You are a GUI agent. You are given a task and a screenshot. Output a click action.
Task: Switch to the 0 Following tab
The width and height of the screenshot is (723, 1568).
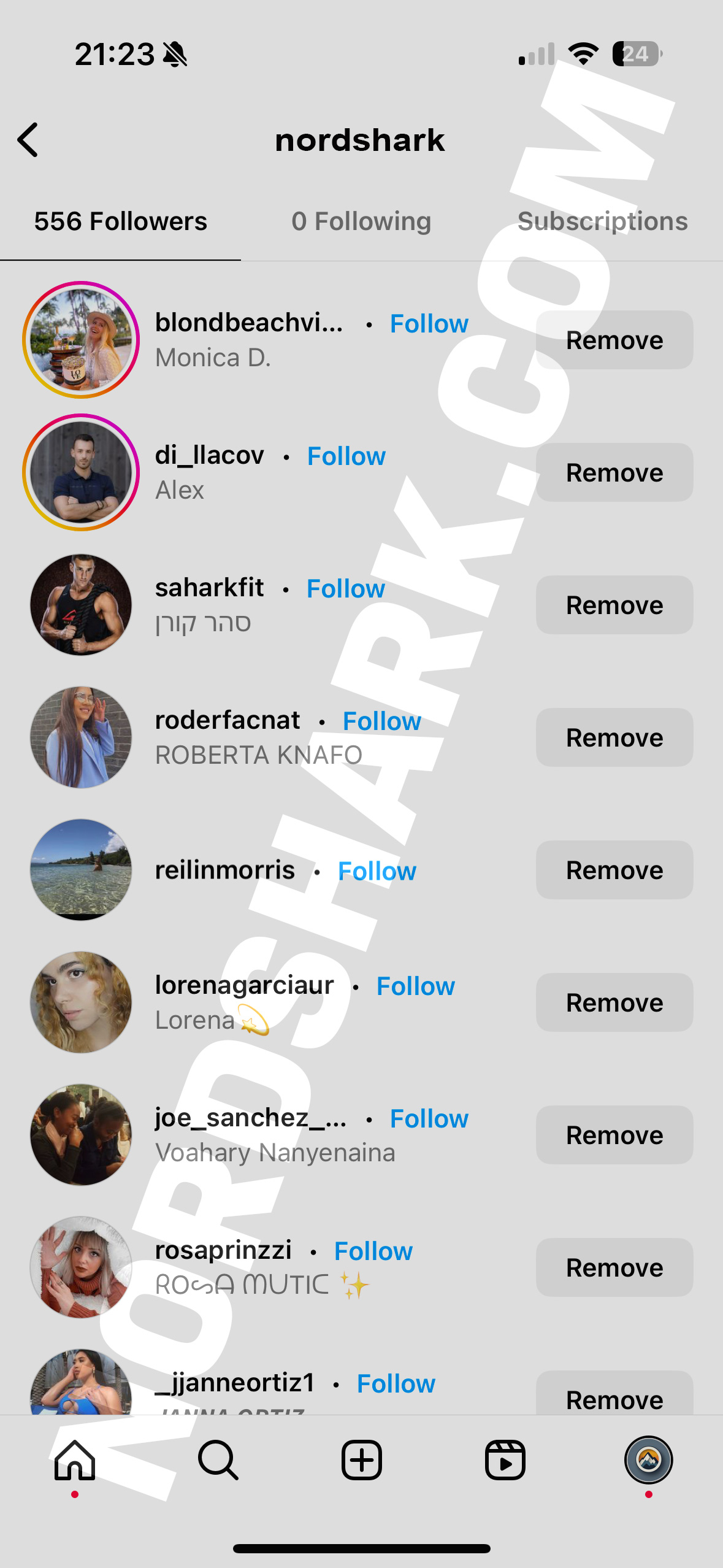point(361,221)
